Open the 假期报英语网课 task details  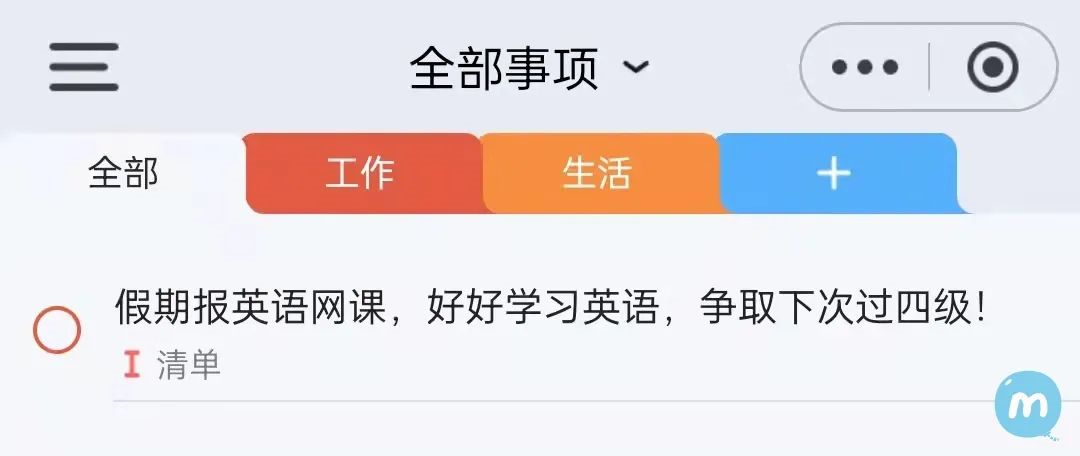(550, 308)
